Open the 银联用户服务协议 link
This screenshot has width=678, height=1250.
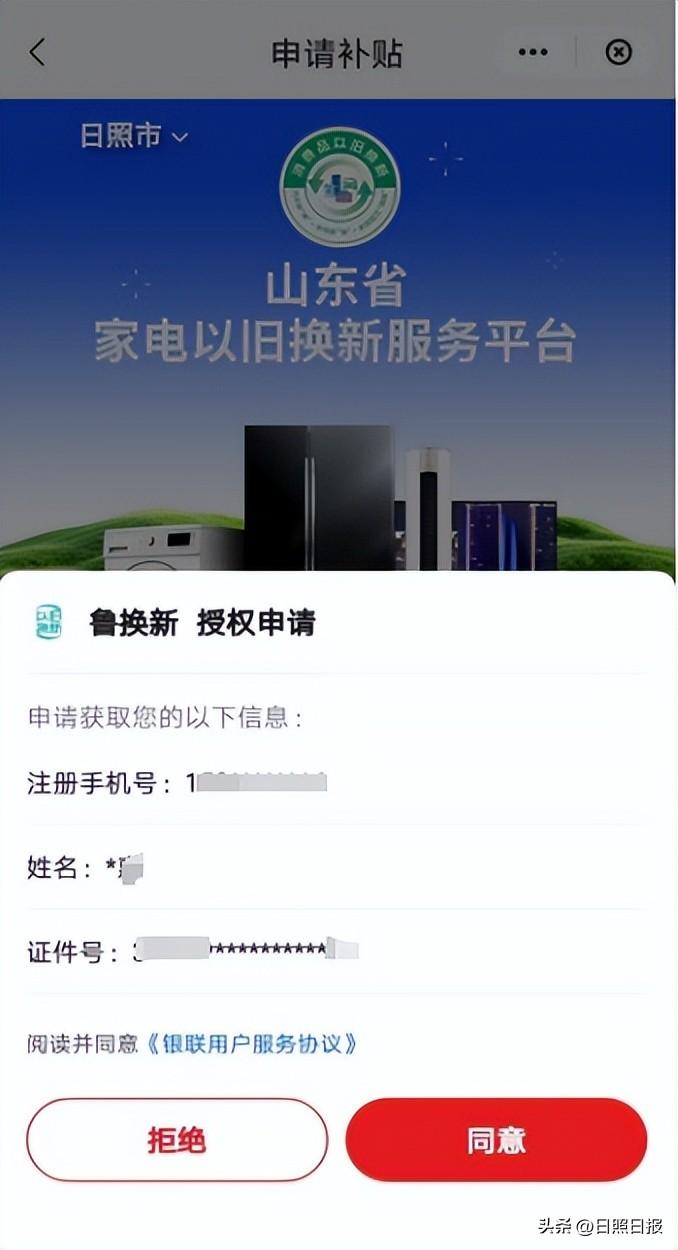pos(251,1045)
